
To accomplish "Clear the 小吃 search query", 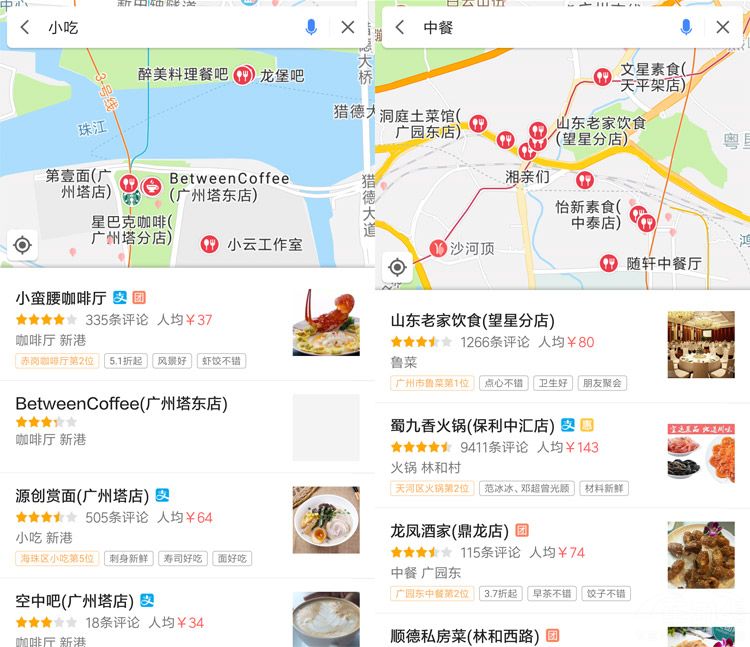I will (347, 27).
